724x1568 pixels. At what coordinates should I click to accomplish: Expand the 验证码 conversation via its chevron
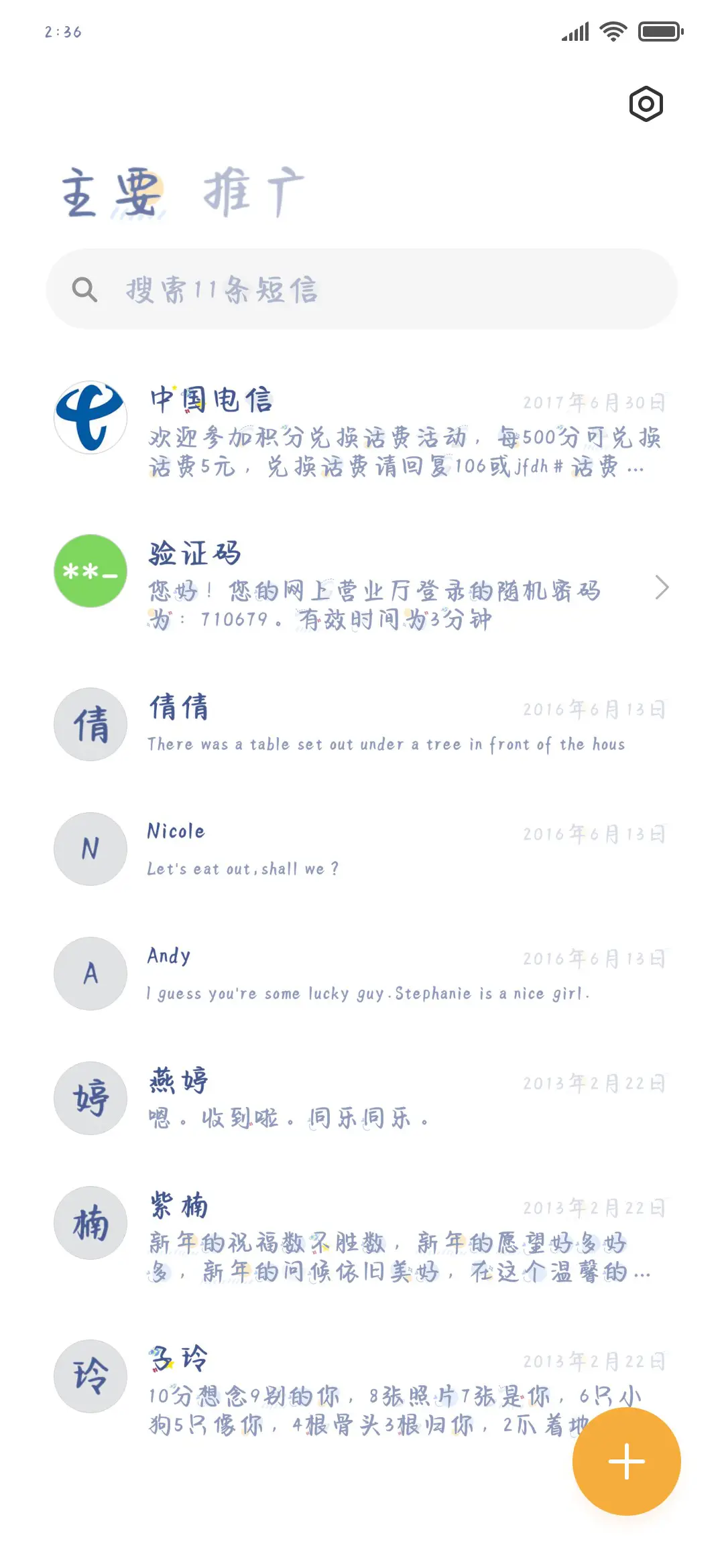[x=662, y=586]
